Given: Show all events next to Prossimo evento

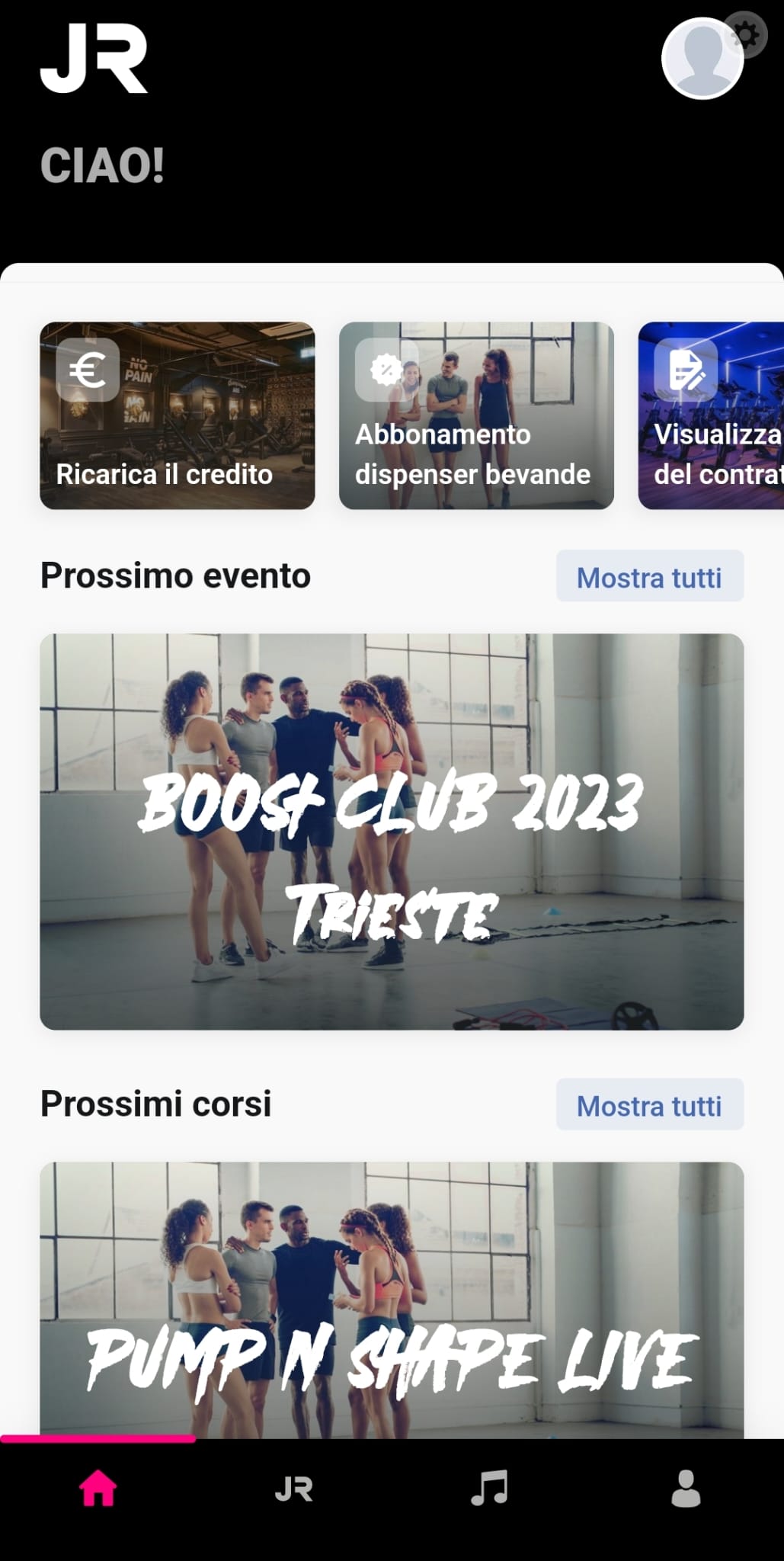Looking at the screenshot, I should pos(649,577).
